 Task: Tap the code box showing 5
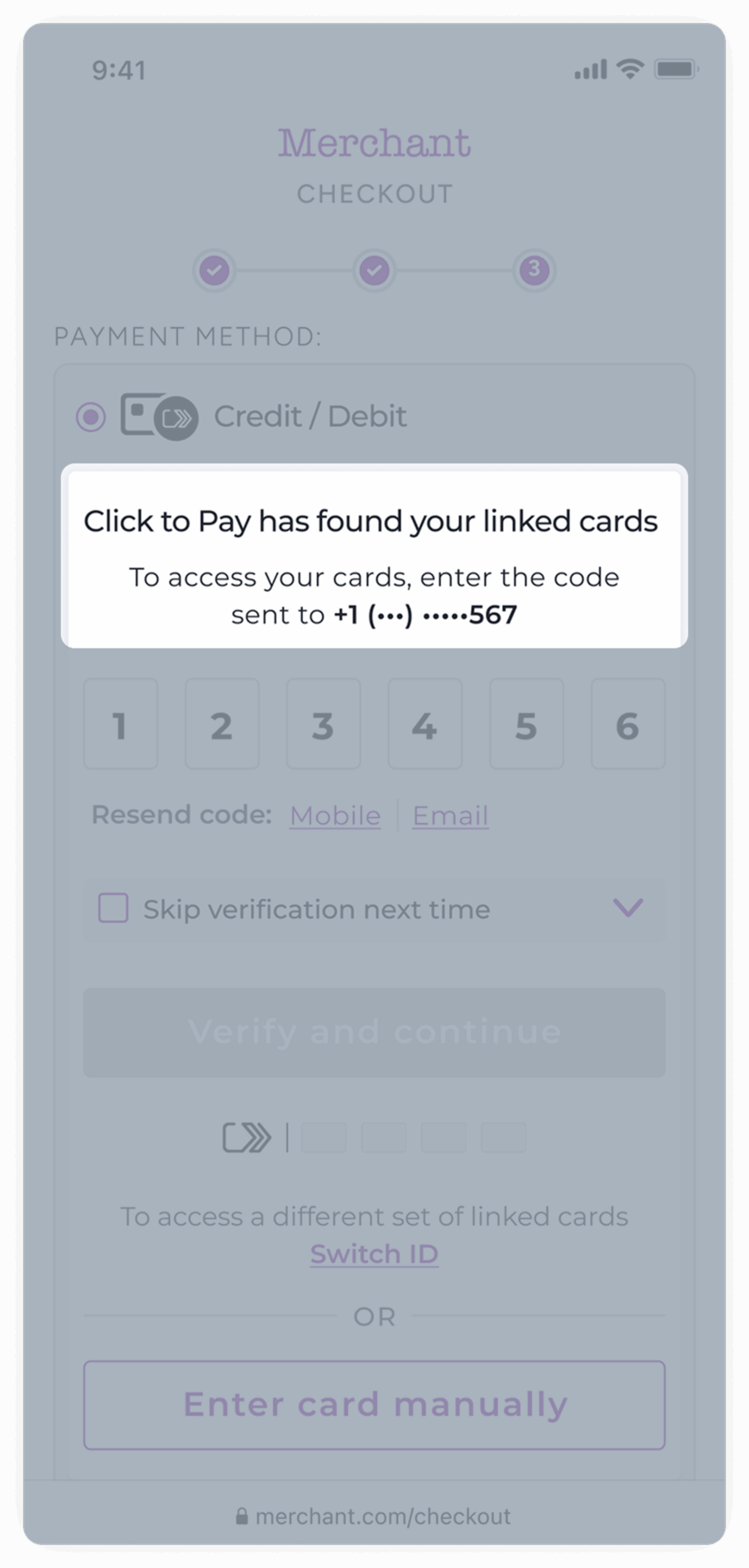tap(527, 723)
